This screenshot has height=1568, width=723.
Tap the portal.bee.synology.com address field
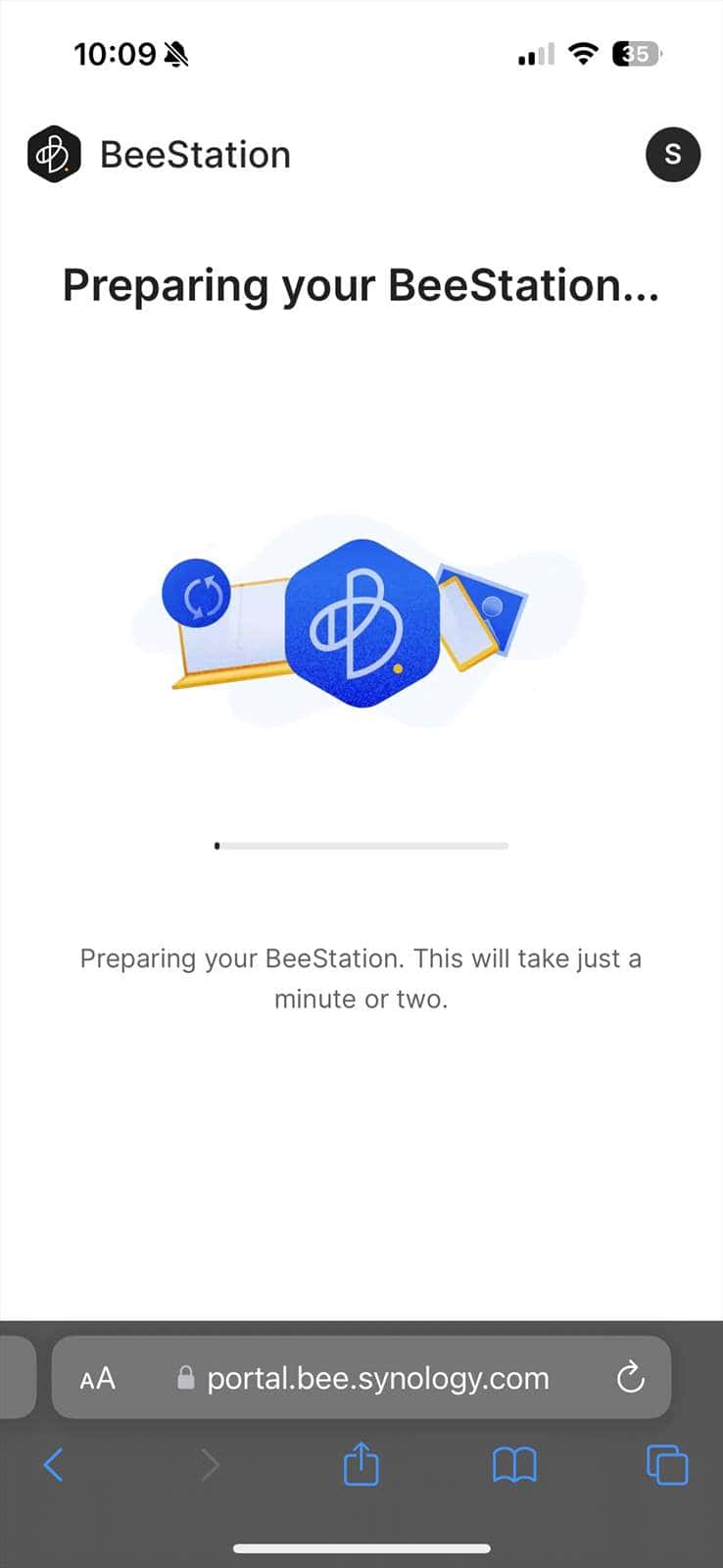(377, 1379)
